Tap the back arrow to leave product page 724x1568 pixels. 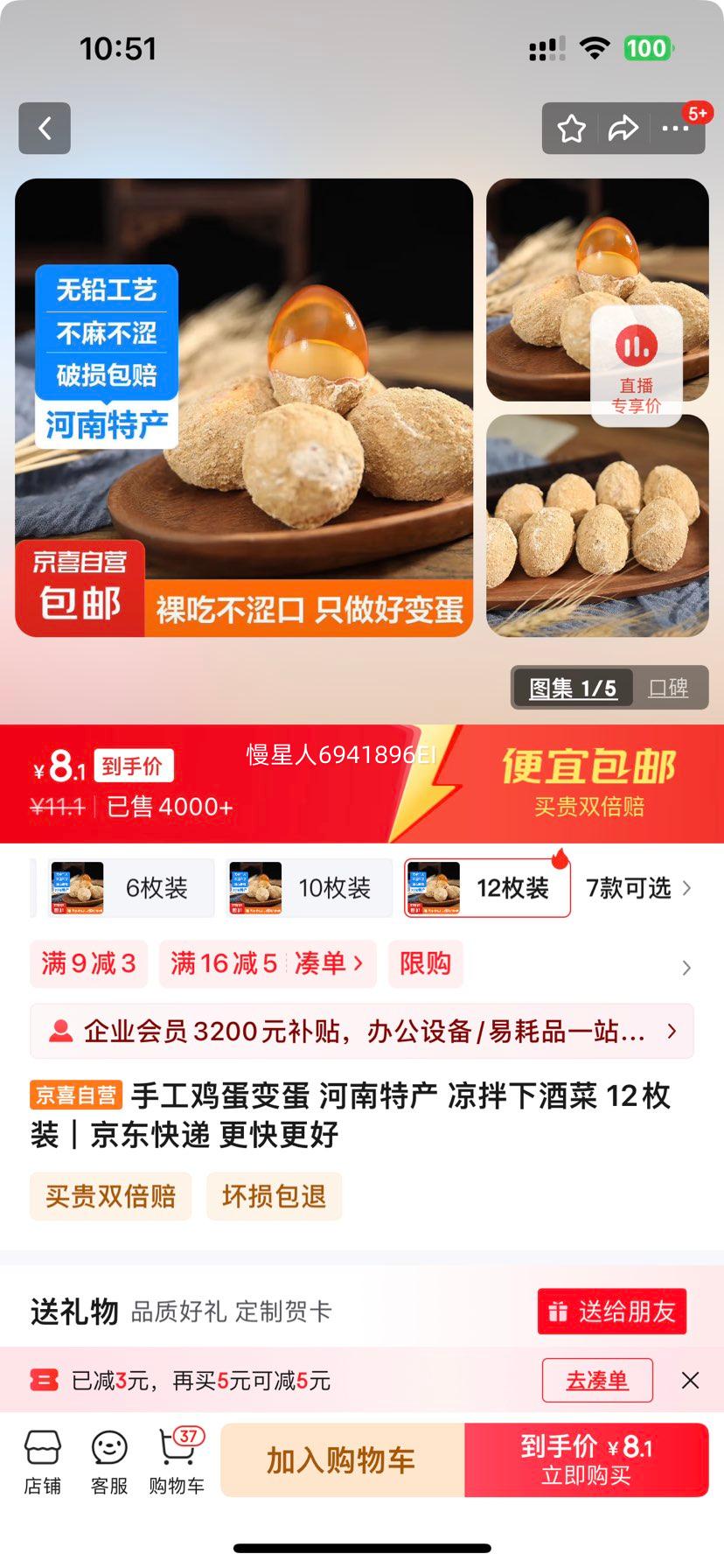[44, 127]
